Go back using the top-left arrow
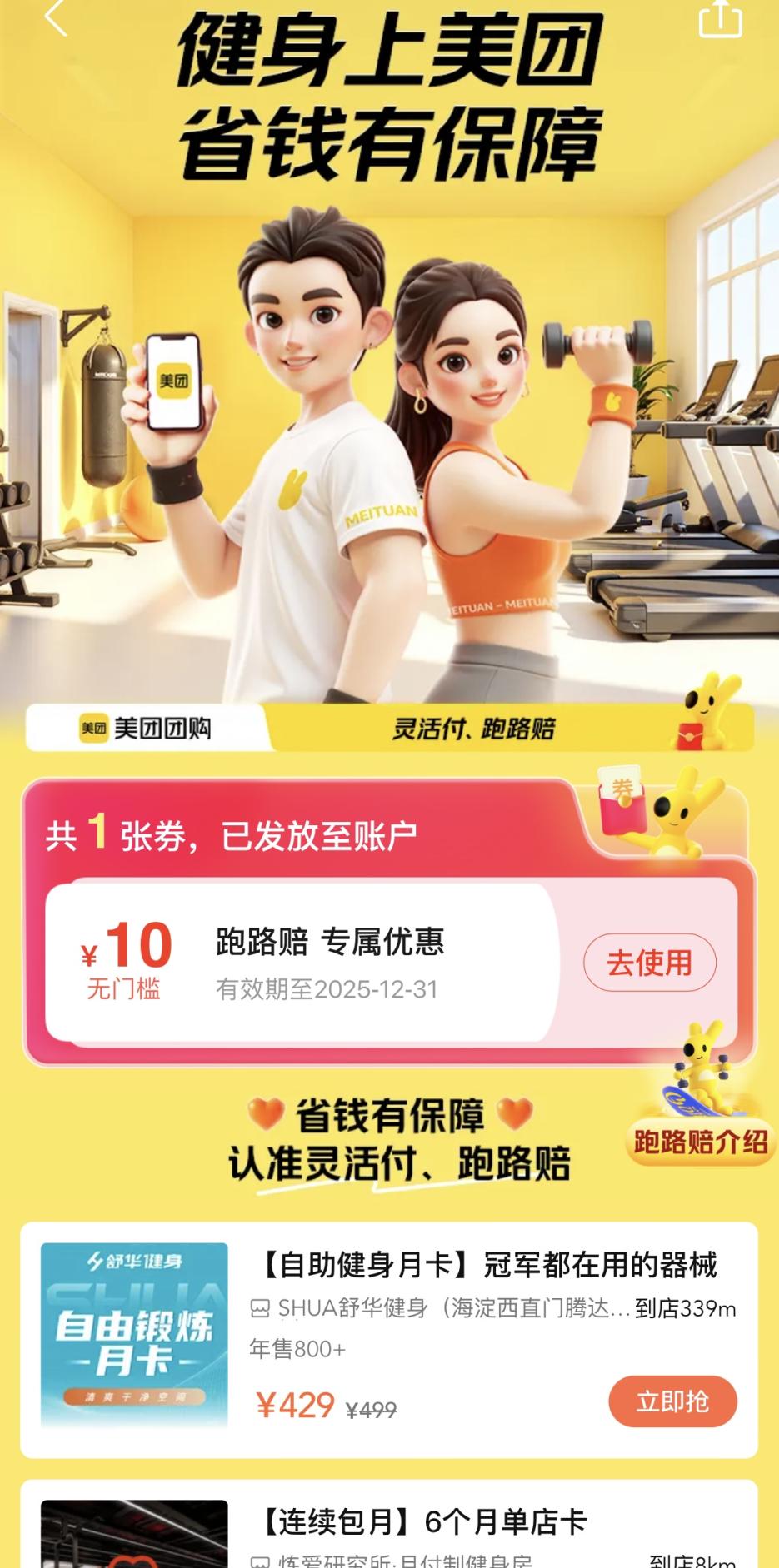Viewport: 779px width, 1568px height. (x=55, y=18)
